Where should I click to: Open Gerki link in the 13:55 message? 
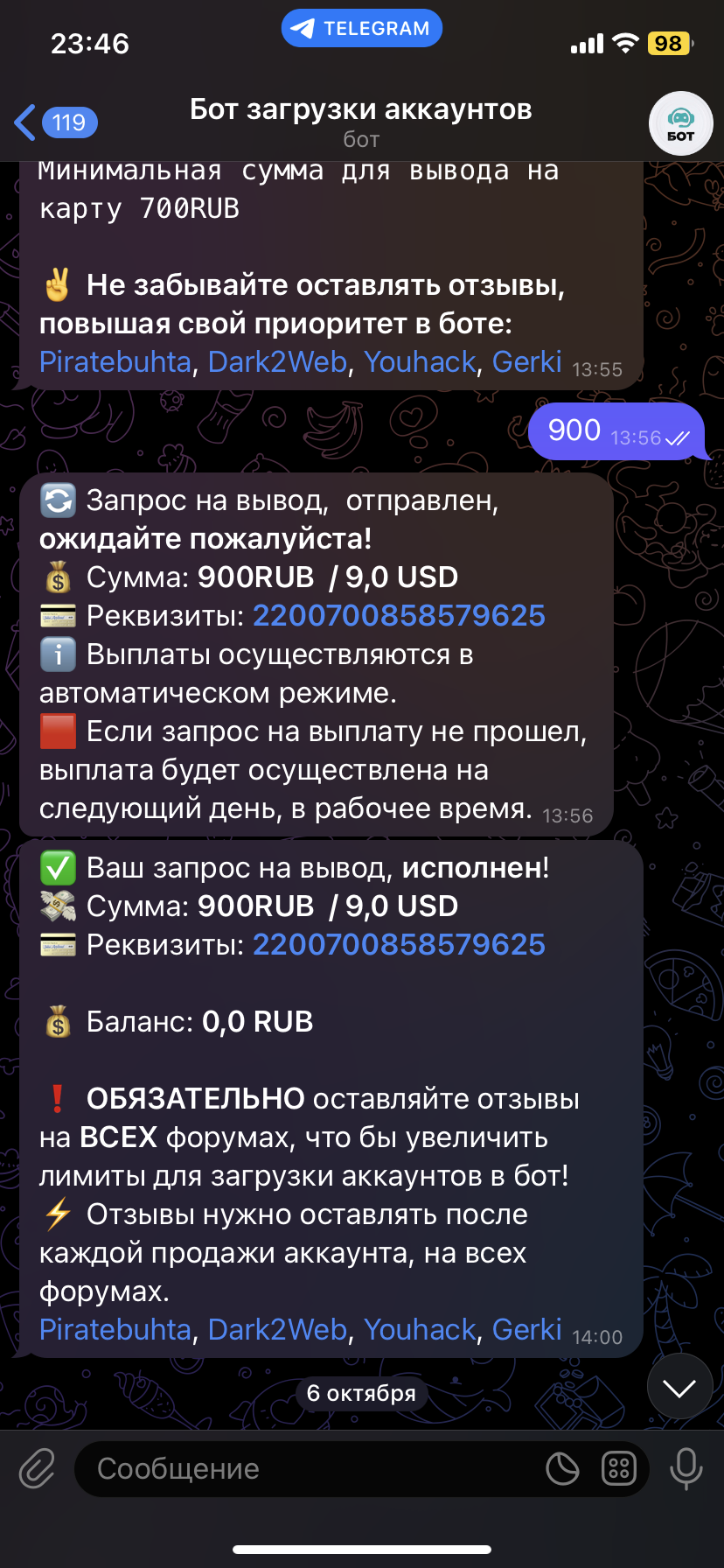pos(526,362)
